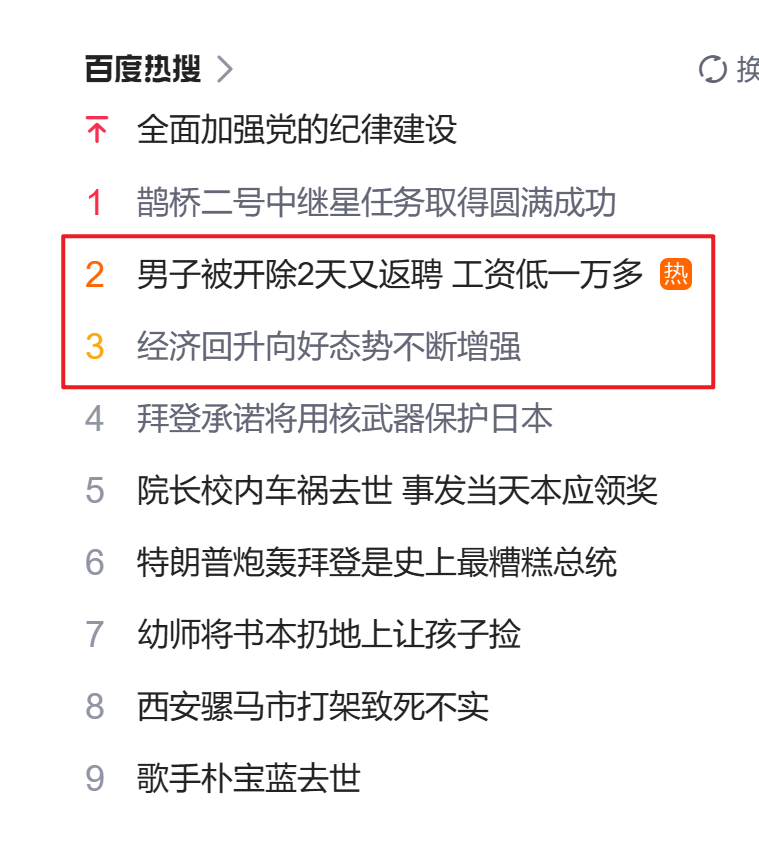Open topic 男子被开除2天又返聘 工资低一万多
The image size is (759, 867).
[x=390, y=274]
